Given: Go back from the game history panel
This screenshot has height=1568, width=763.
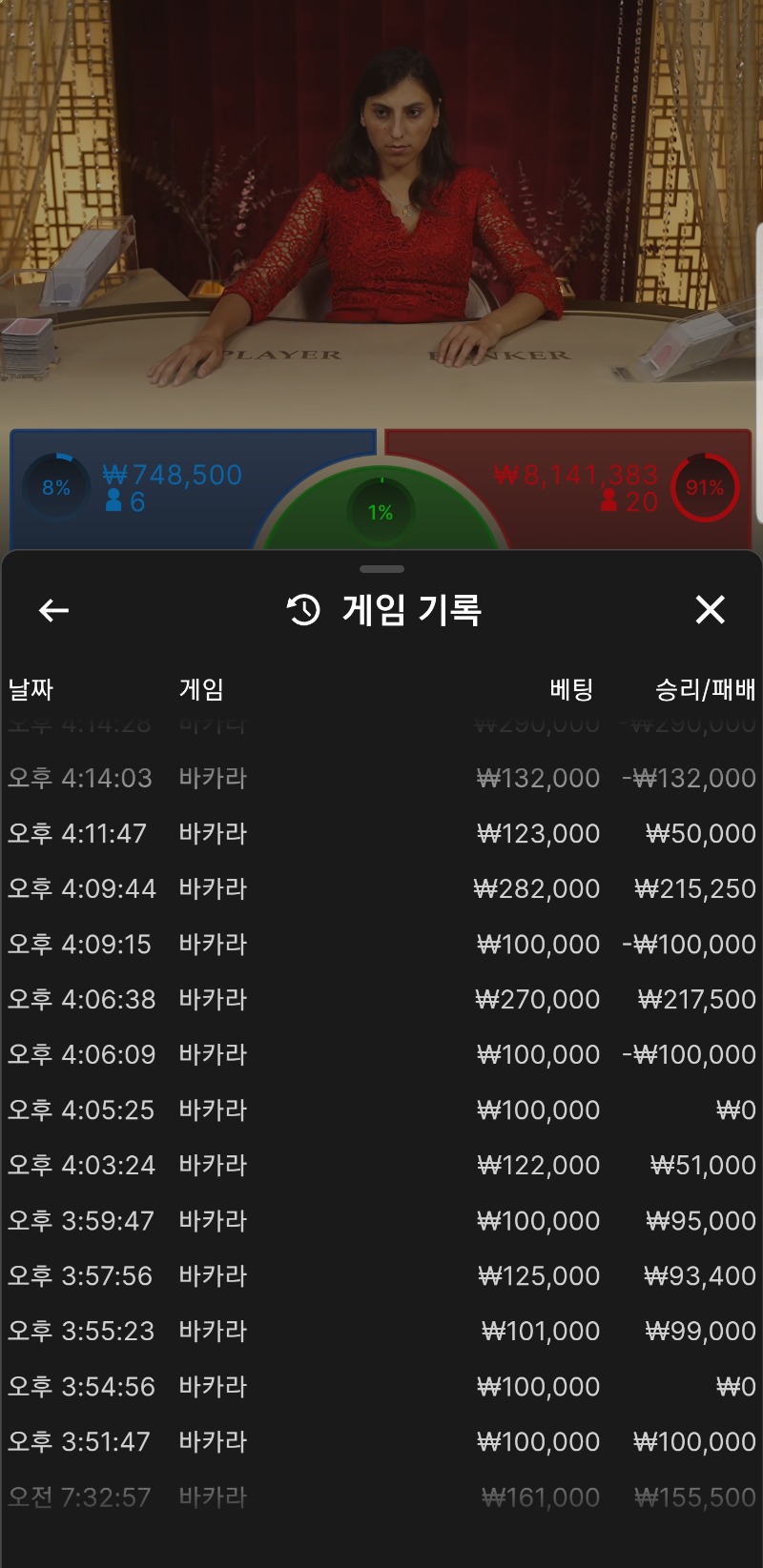Looking at the screenshot, I should 53,610.
